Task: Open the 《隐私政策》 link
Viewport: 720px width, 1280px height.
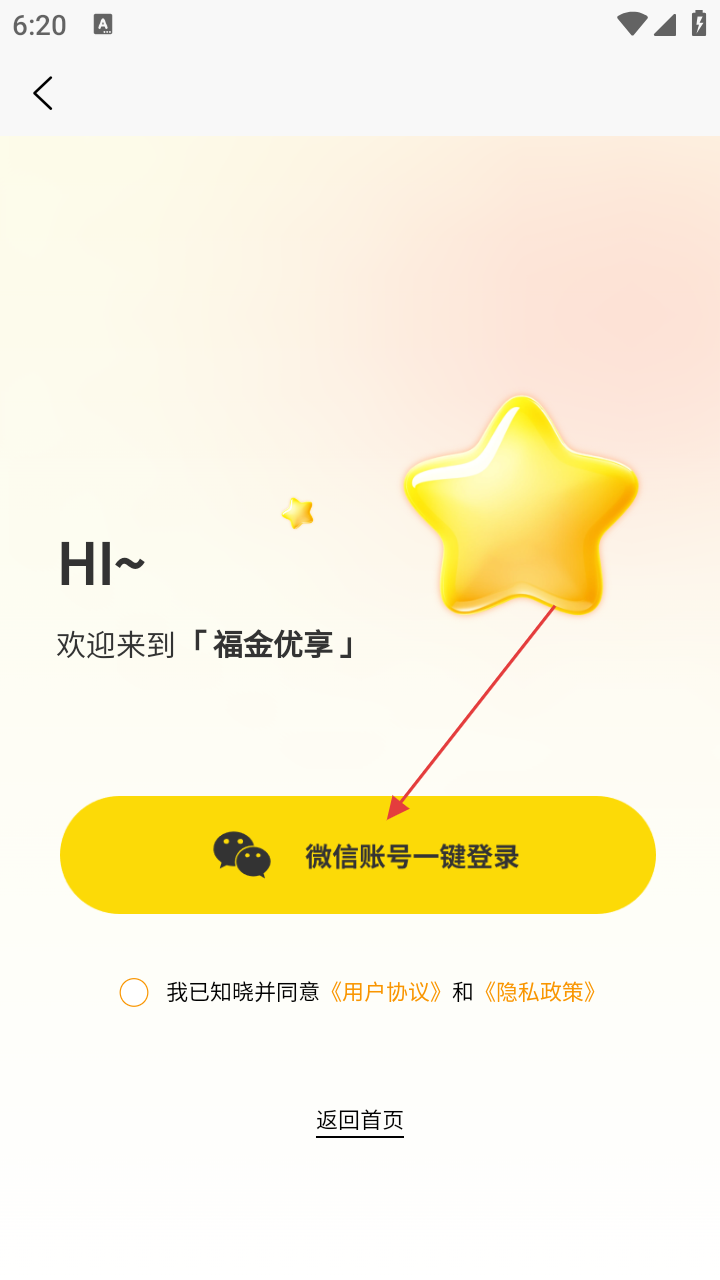Action: pyautogui.click(x=540, y=992)
